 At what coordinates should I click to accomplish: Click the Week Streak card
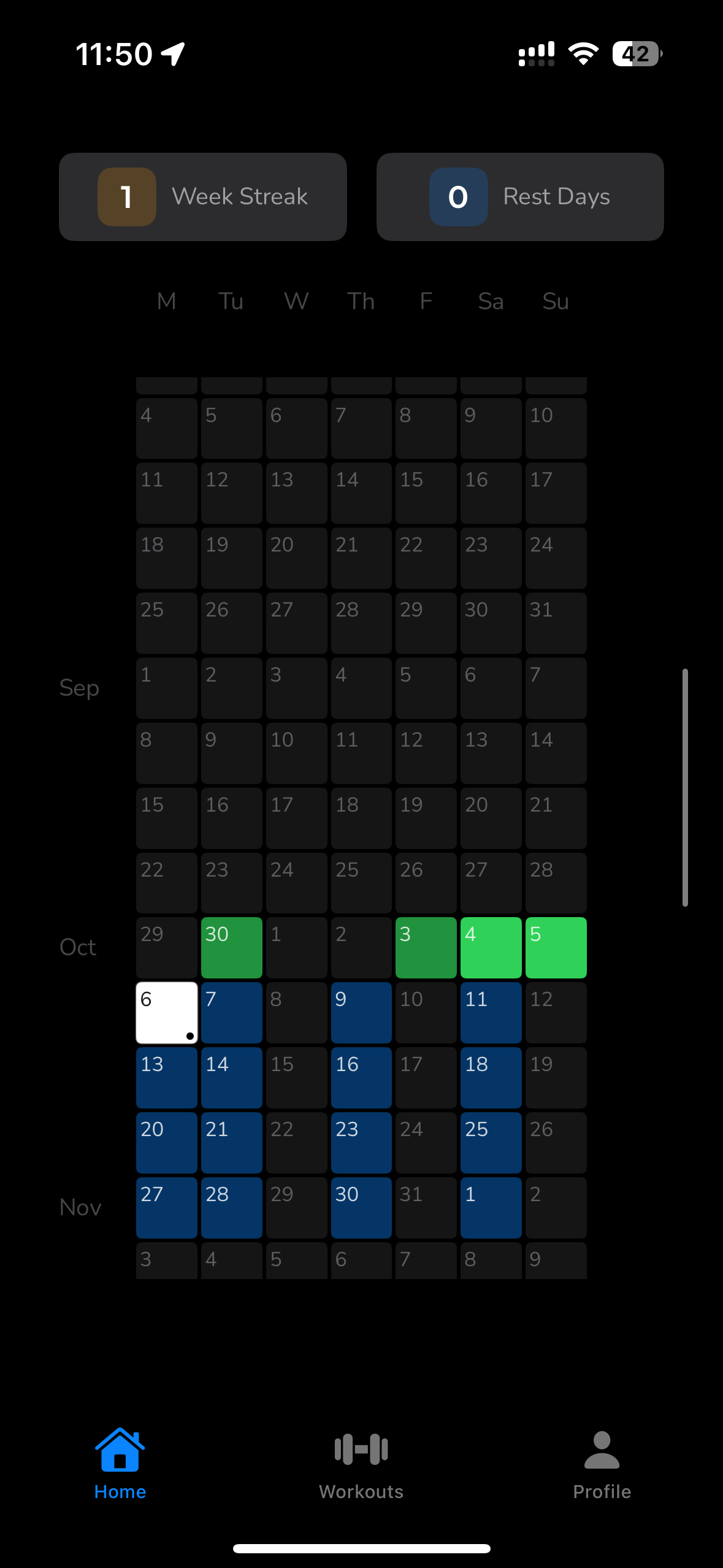[x=202, y=196]
